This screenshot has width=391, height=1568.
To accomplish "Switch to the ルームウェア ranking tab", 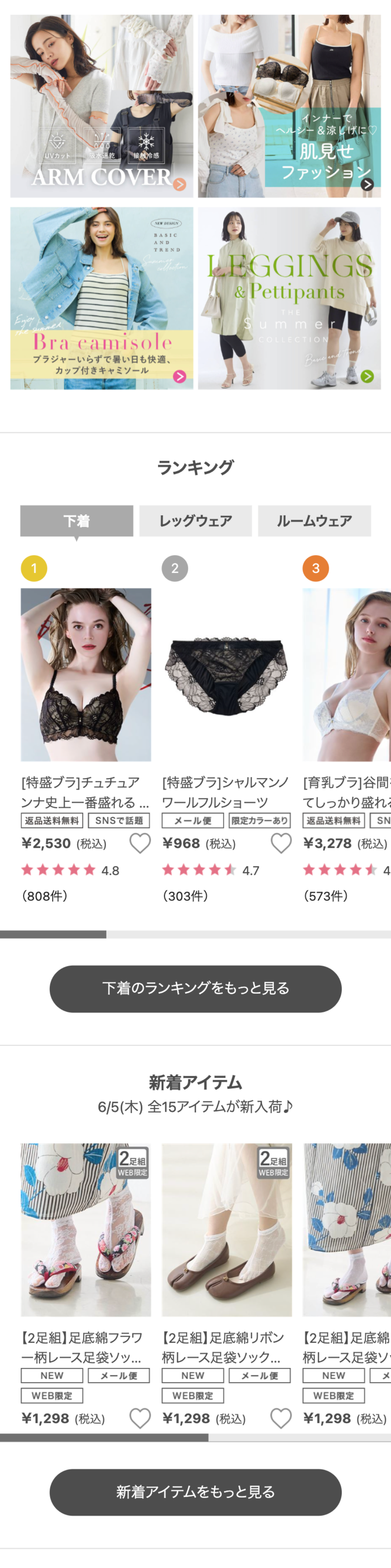I will point(314,520).
